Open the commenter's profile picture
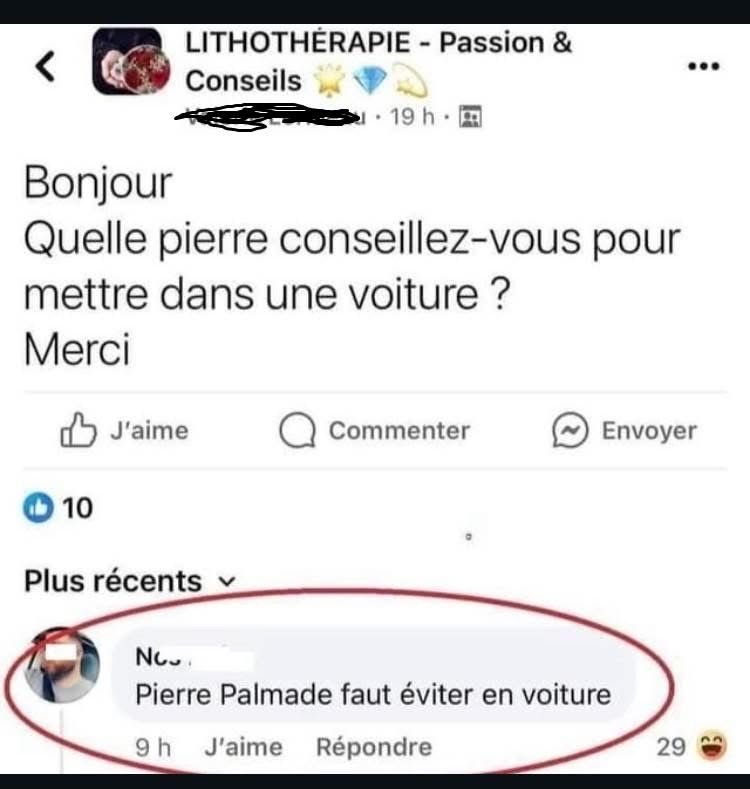This screenshot has height=789, width=750. tap(62, 666)
